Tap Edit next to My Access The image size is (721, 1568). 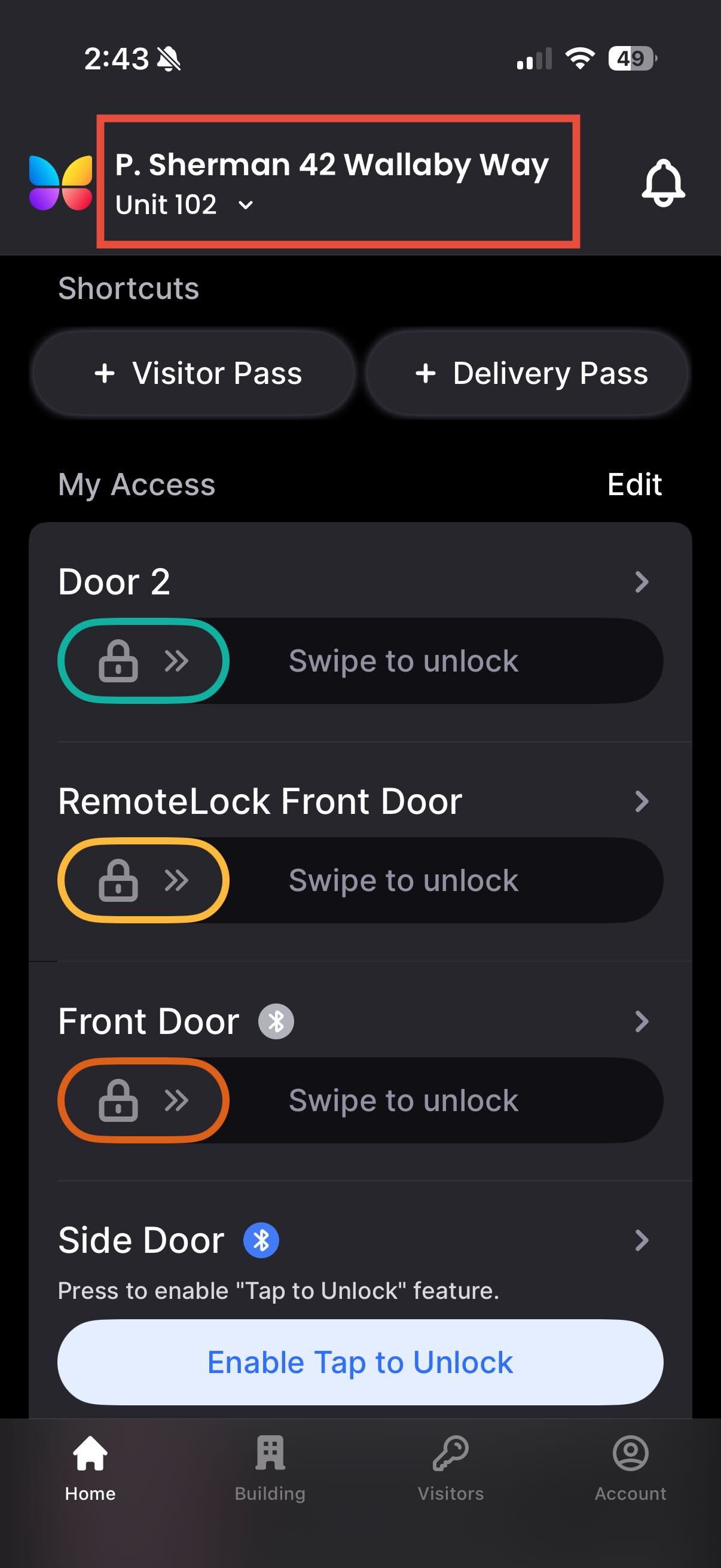[x=634, y=484]
